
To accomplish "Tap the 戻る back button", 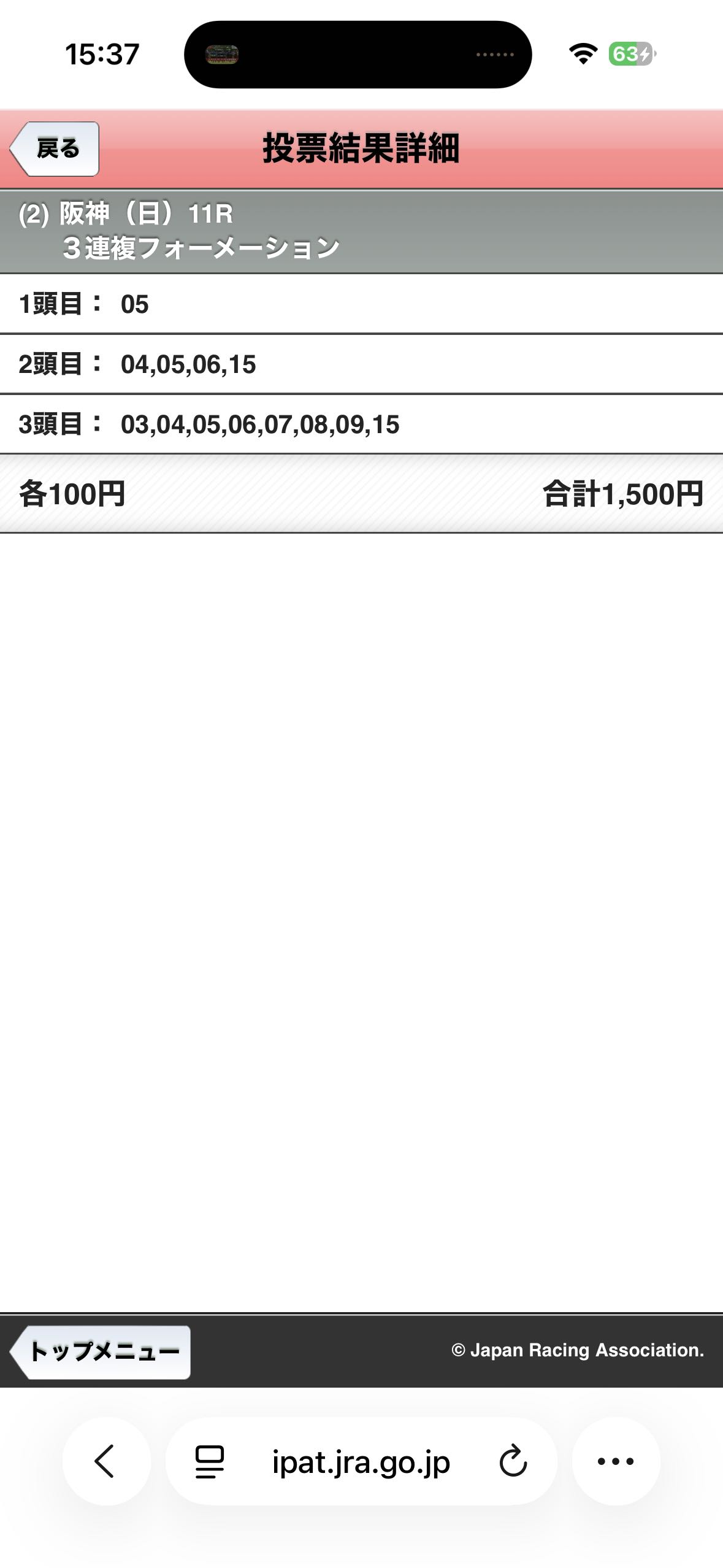I will point(55,149).
